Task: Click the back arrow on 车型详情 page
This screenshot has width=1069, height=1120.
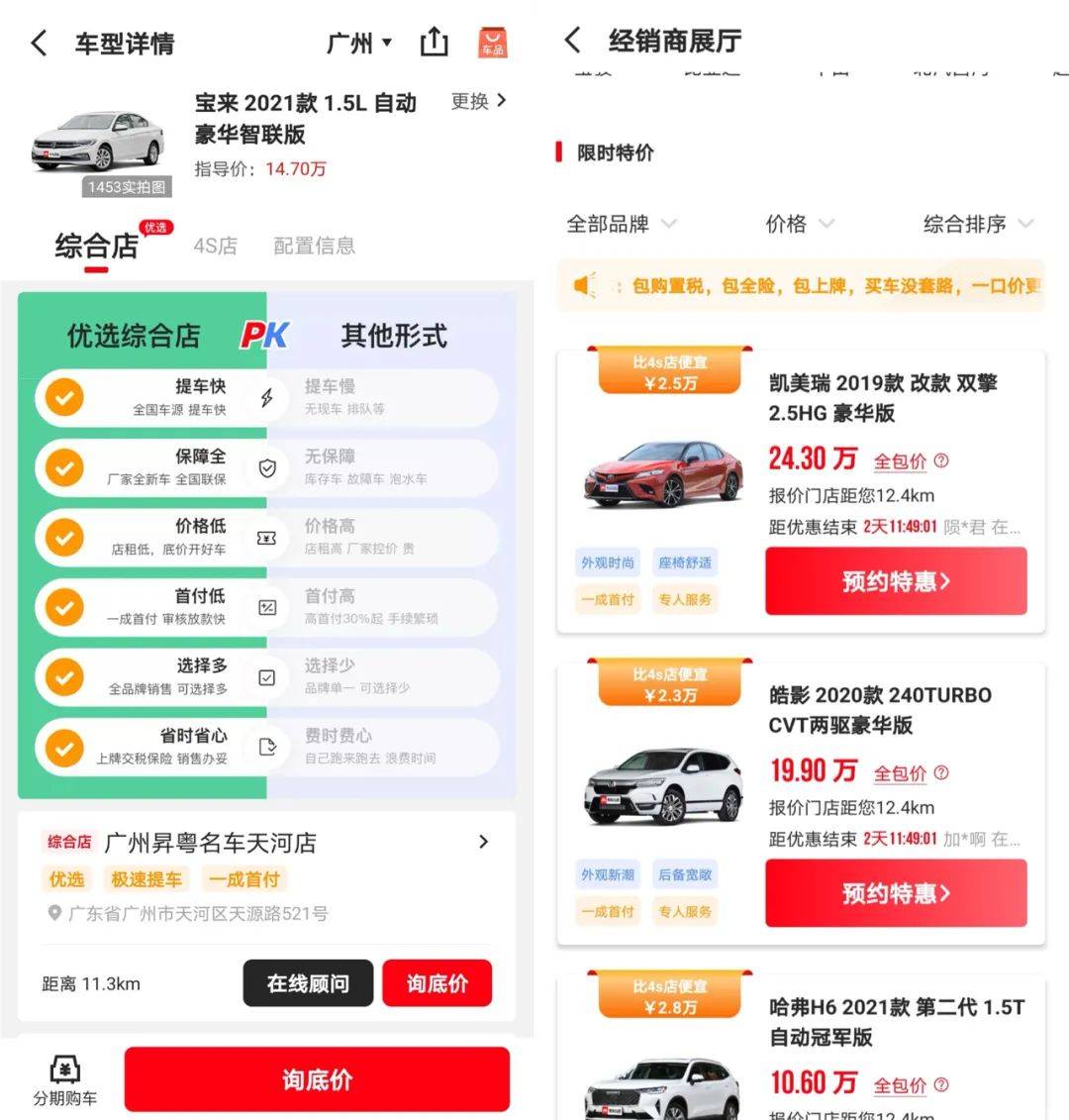Action: (37, 42)
